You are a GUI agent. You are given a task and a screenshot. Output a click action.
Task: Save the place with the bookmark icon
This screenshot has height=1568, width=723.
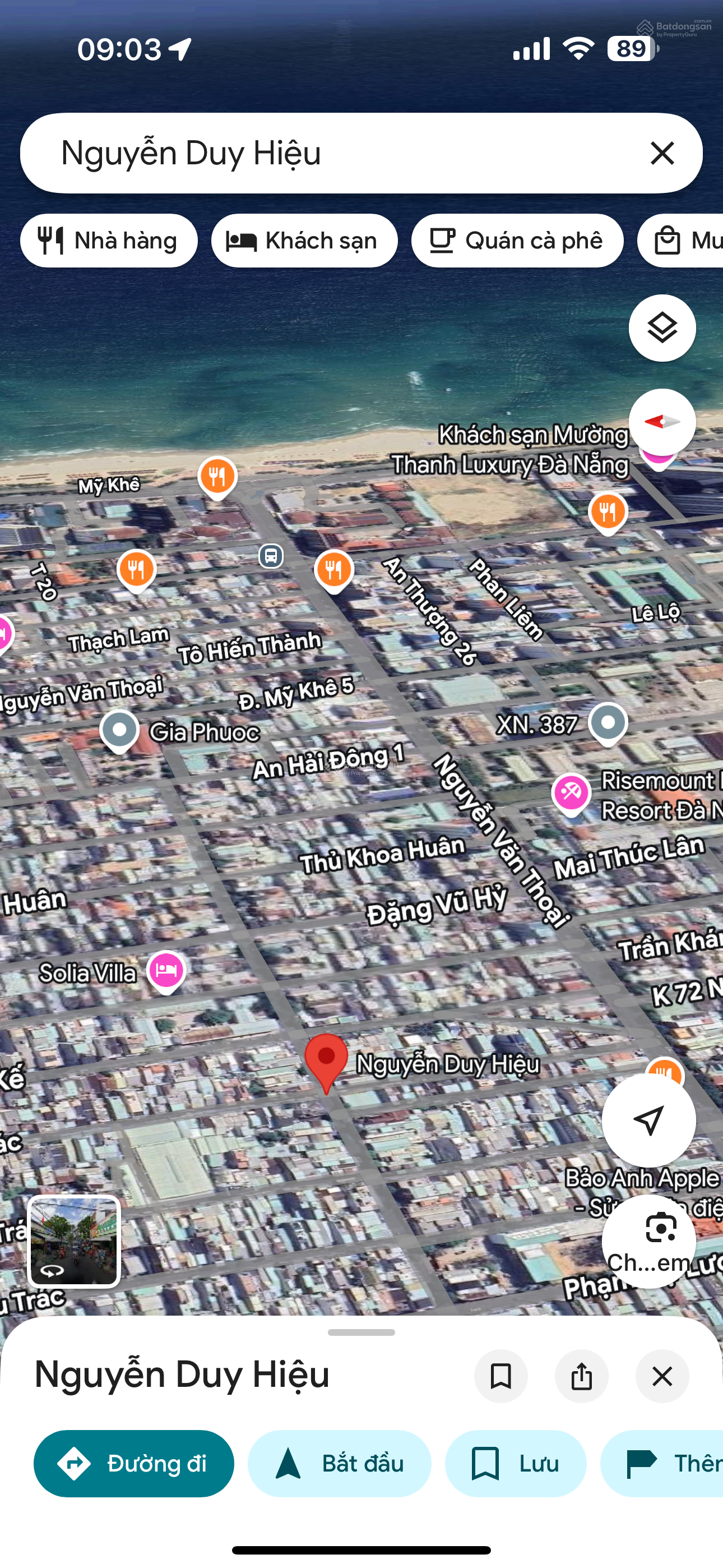click(x=501, y=1376)
